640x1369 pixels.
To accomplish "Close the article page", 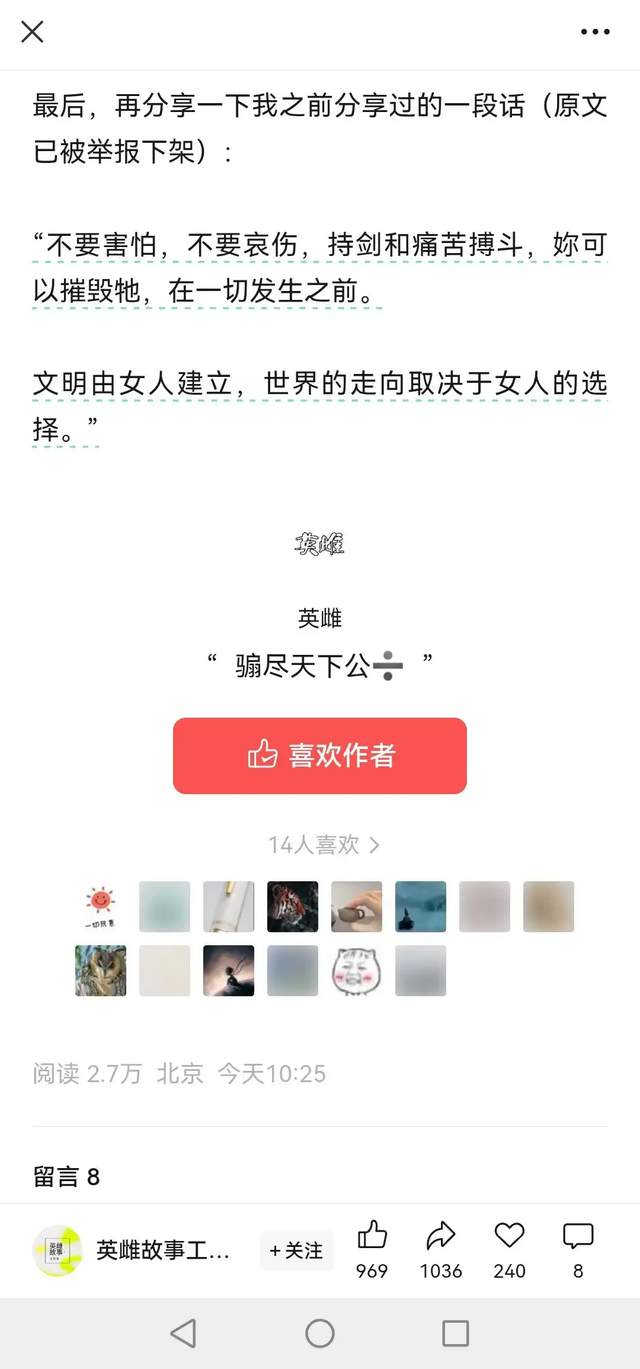I will pos(32,32).
